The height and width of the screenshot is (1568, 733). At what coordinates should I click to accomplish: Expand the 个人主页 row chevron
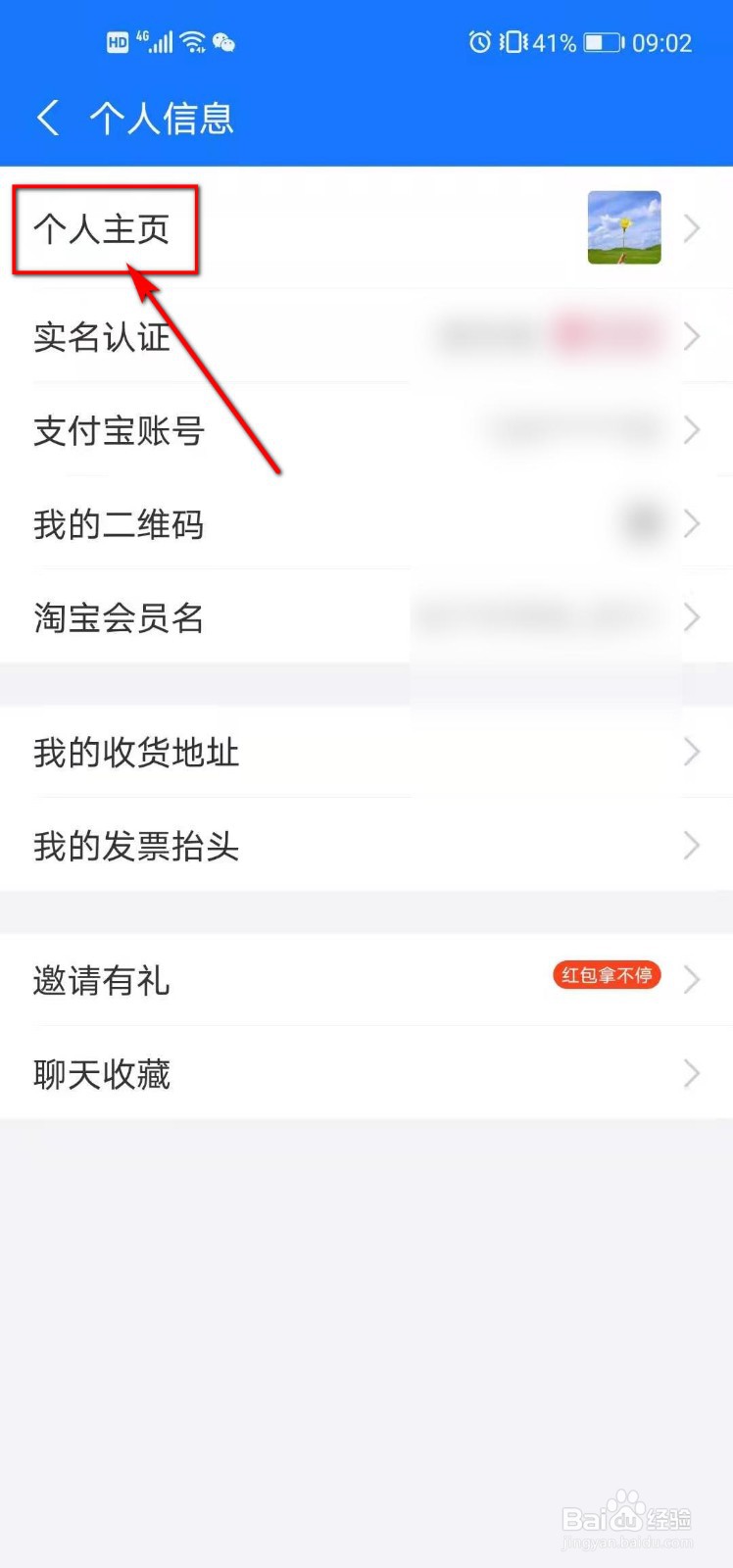coord(692,228)
